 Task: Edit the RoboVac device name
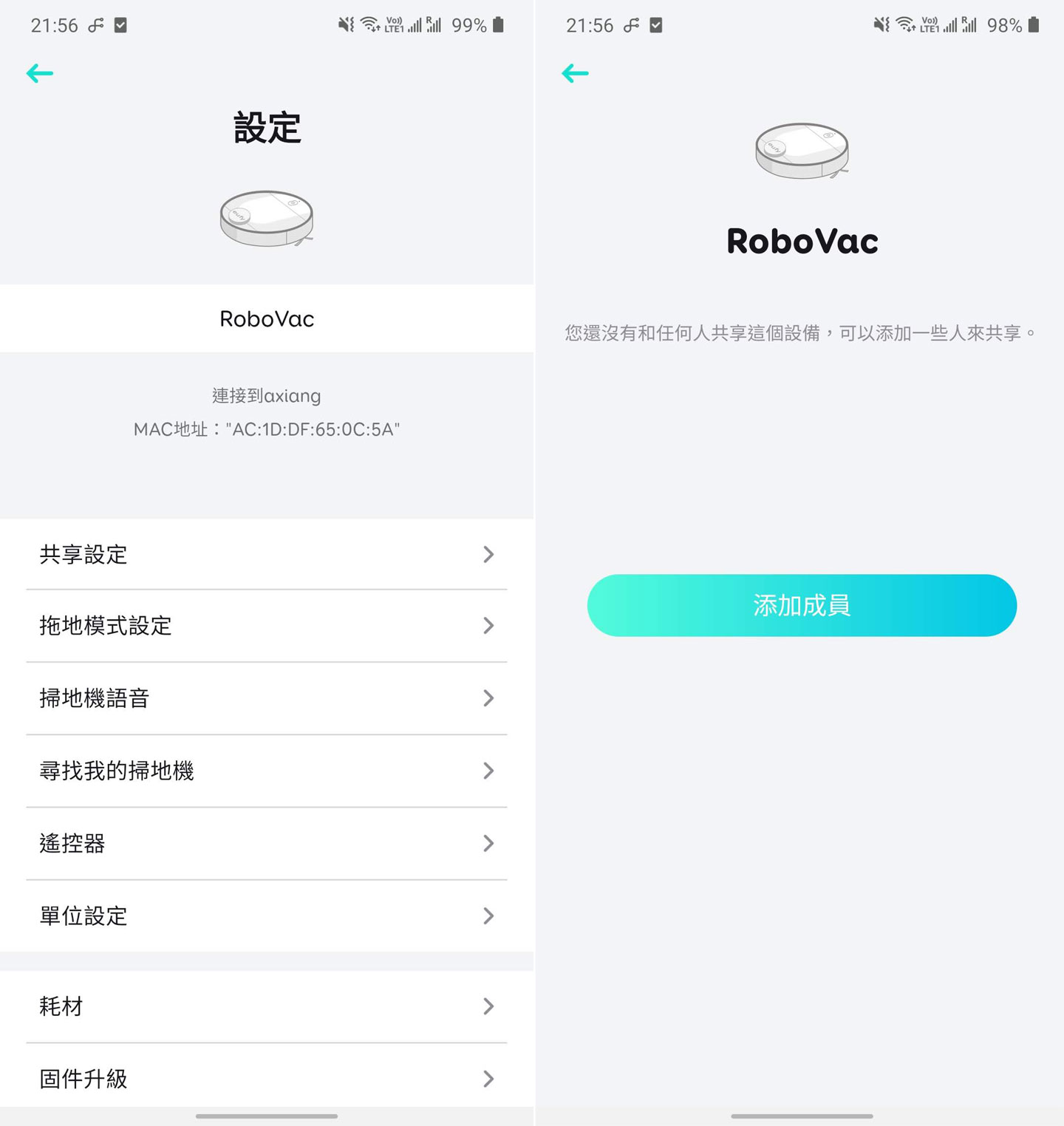pos(267,318)
